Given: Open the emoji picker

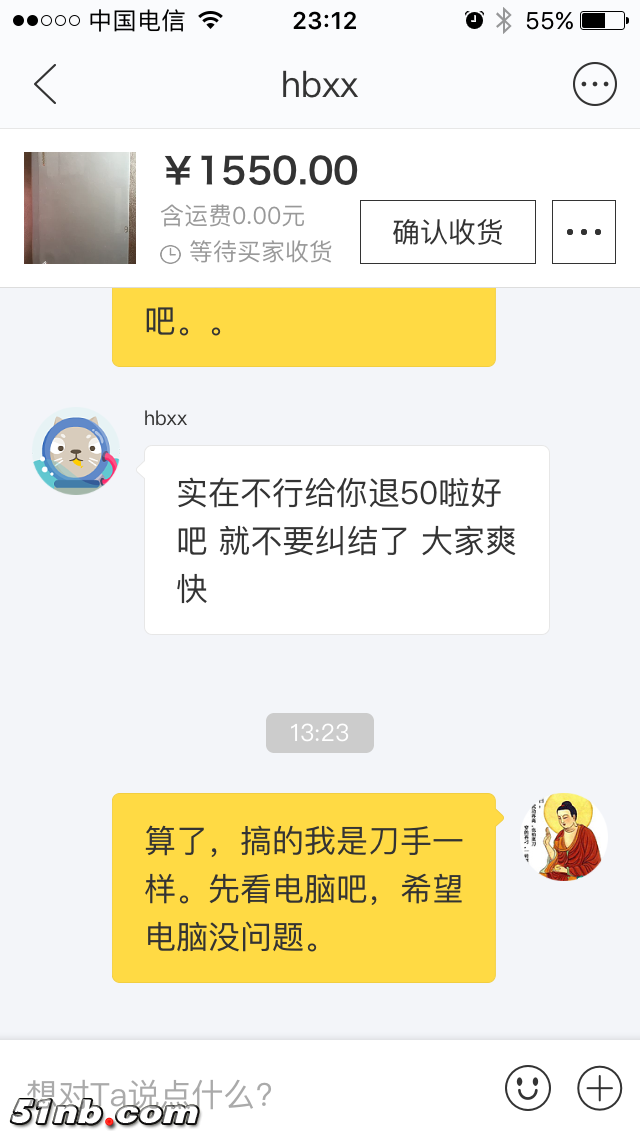Looking at the screenshot, I should [x=527, y=1087].
